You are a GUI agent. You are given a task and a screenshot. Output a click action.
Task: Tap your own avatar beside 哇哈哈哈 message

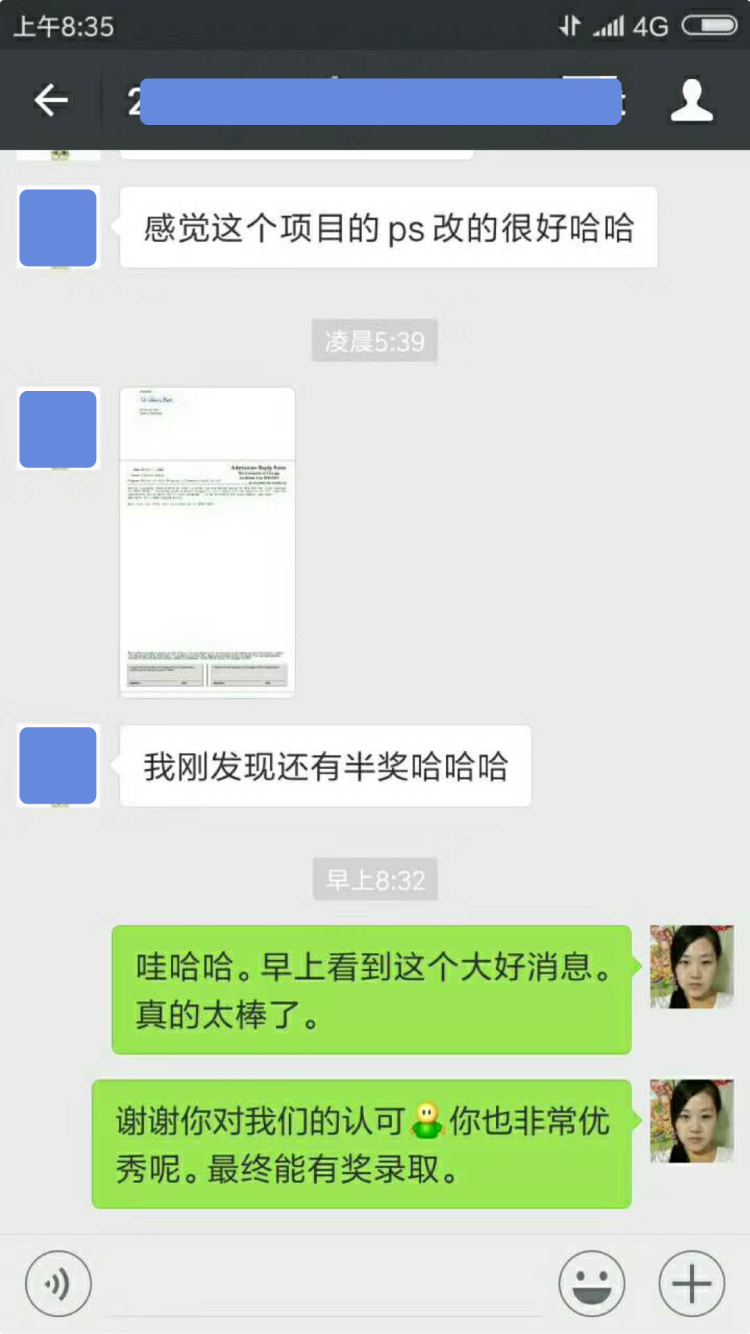click(691, 966)
